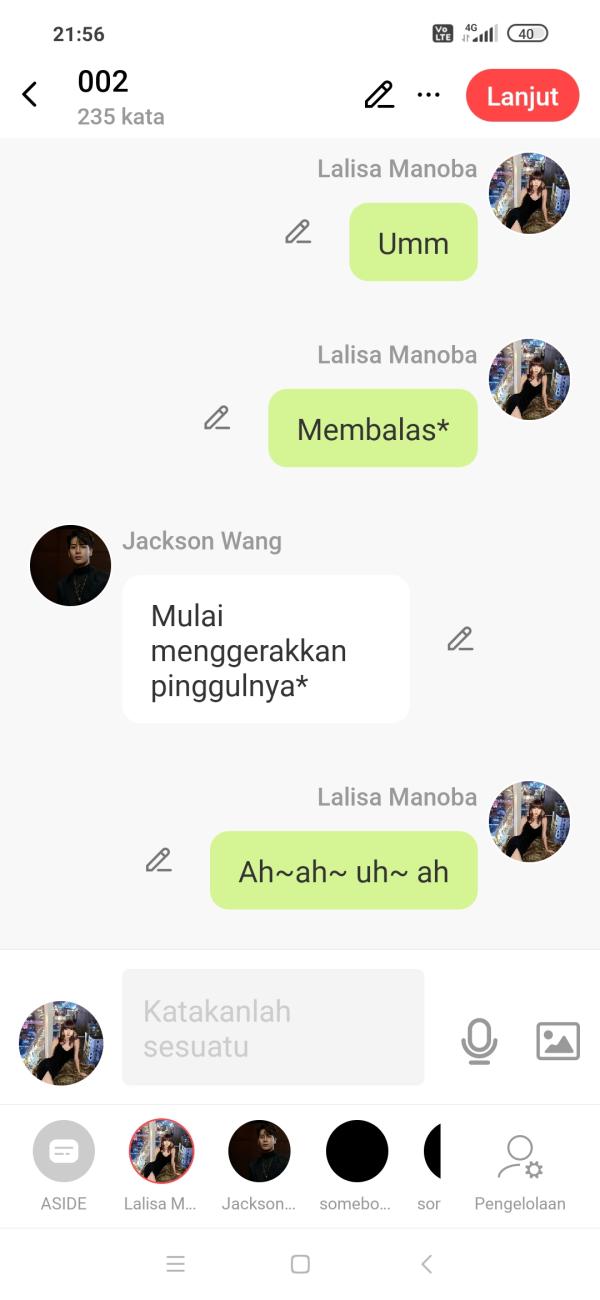Viewport: 600px width, 1300px height.
Task: Edit the "Ah~ah~ uh~ ah" message
Action: tap(158, 861)
